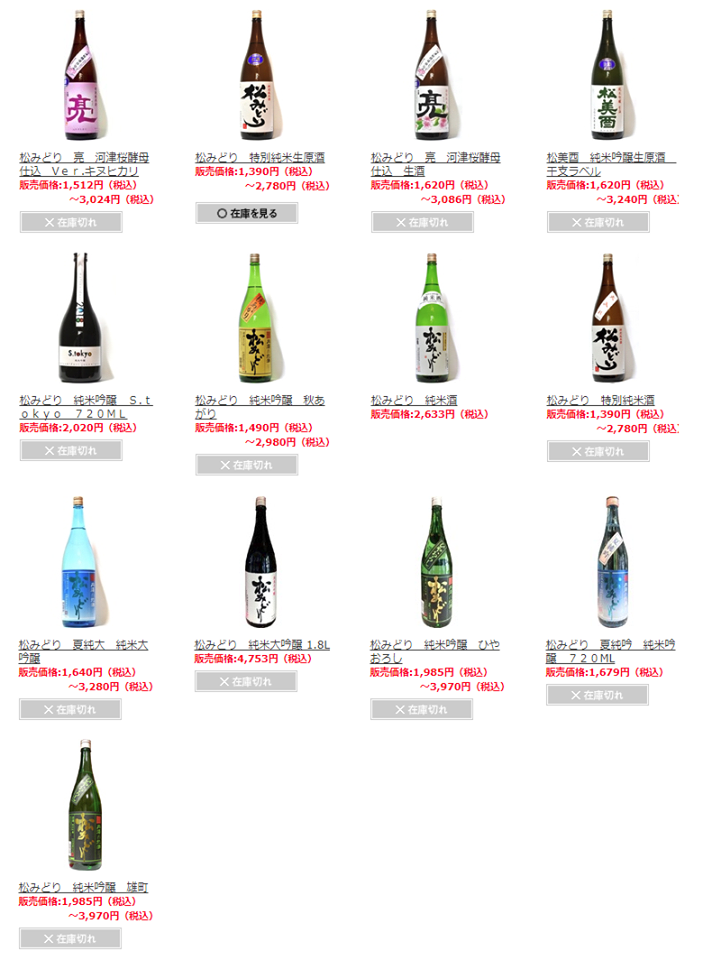View the 松みどり 純米吟醸 雄町 product

84,887
